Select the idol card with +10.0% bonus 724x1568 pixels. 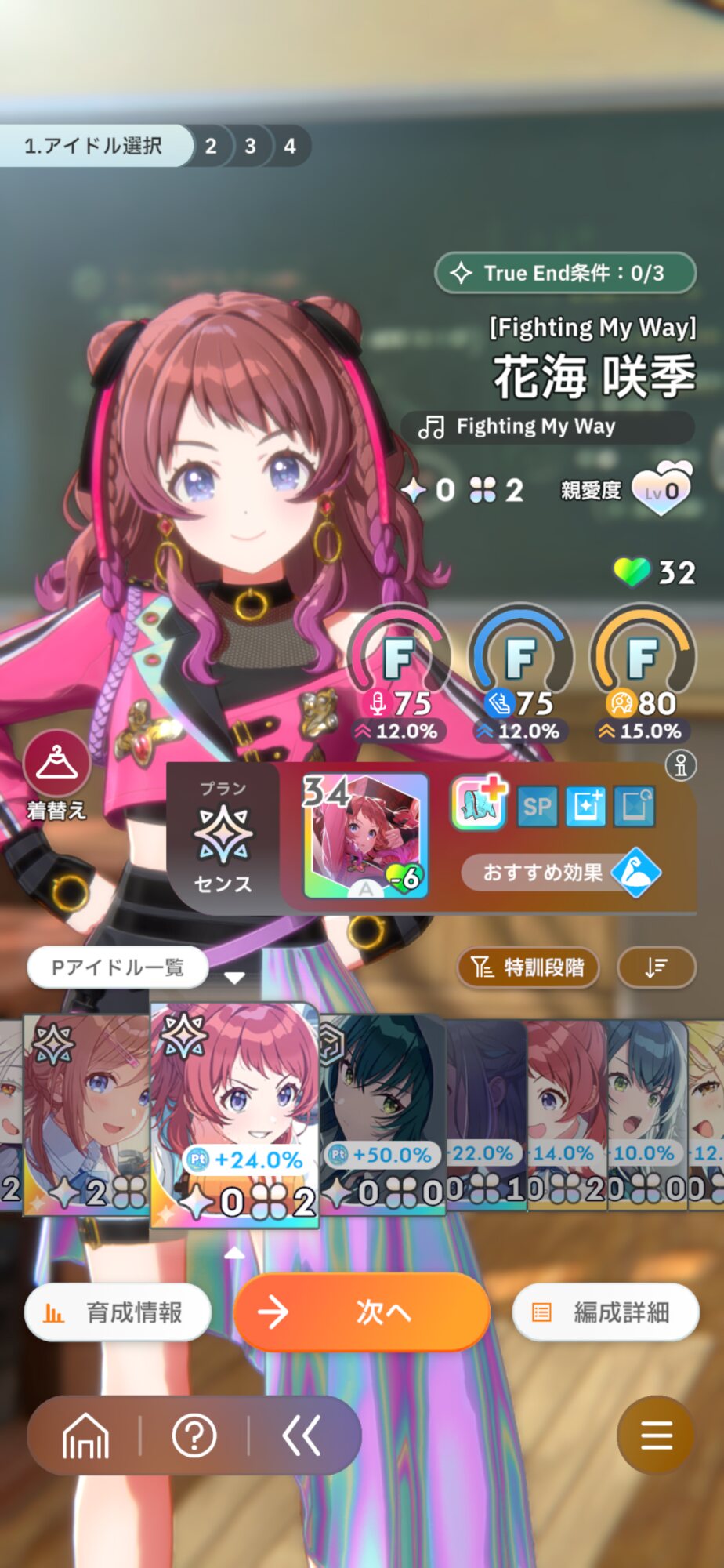646,1113
